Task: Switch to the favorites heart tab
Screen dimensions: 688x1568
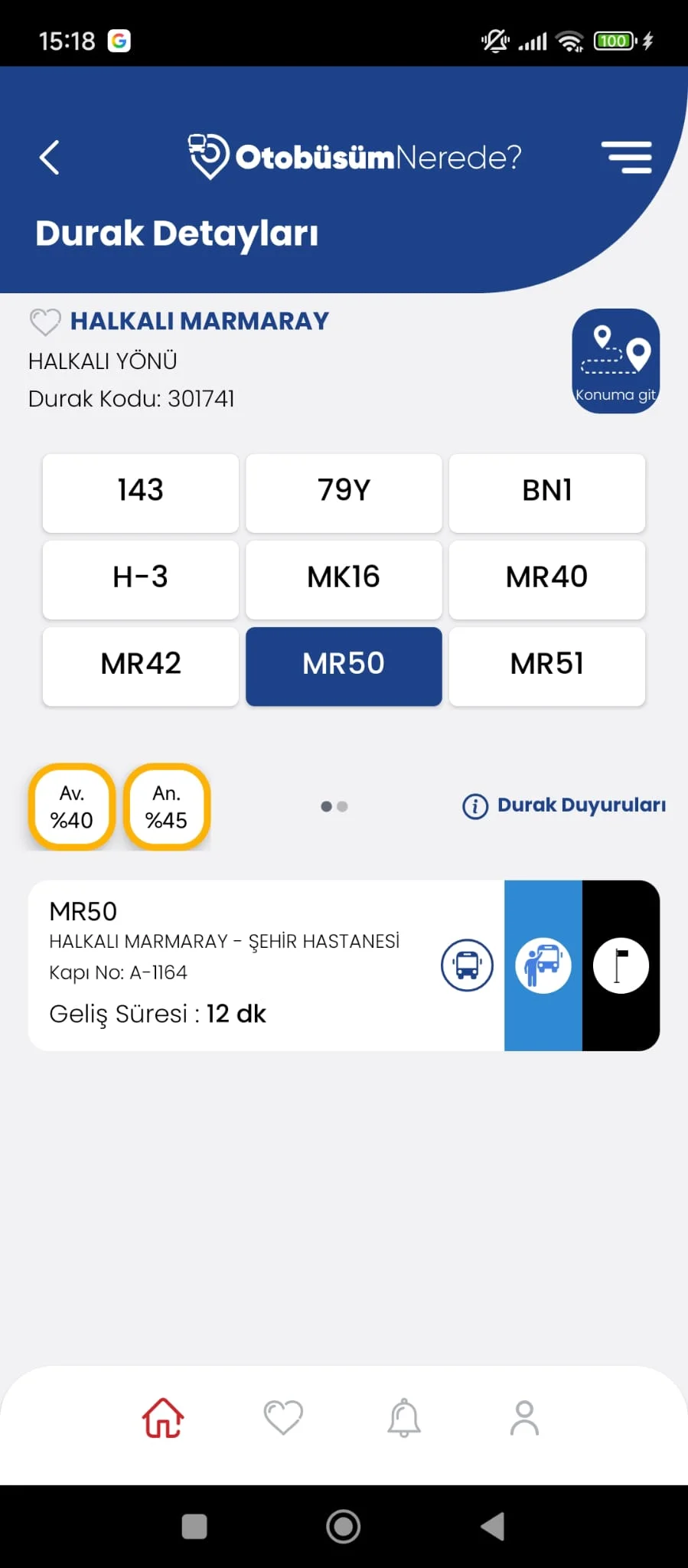Action: [283, 1418]
